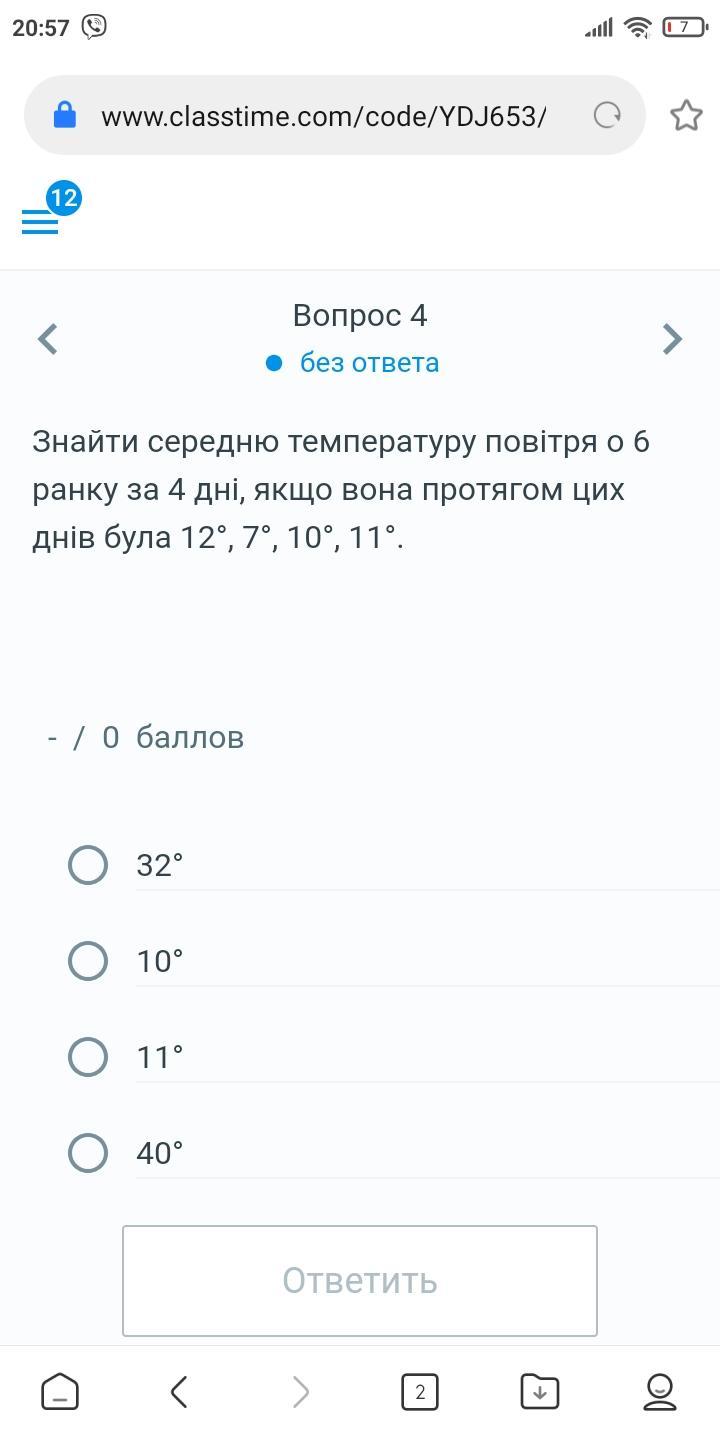The image size is (720, 1440).
Task: Open browser downloads
Action: 540,1391
